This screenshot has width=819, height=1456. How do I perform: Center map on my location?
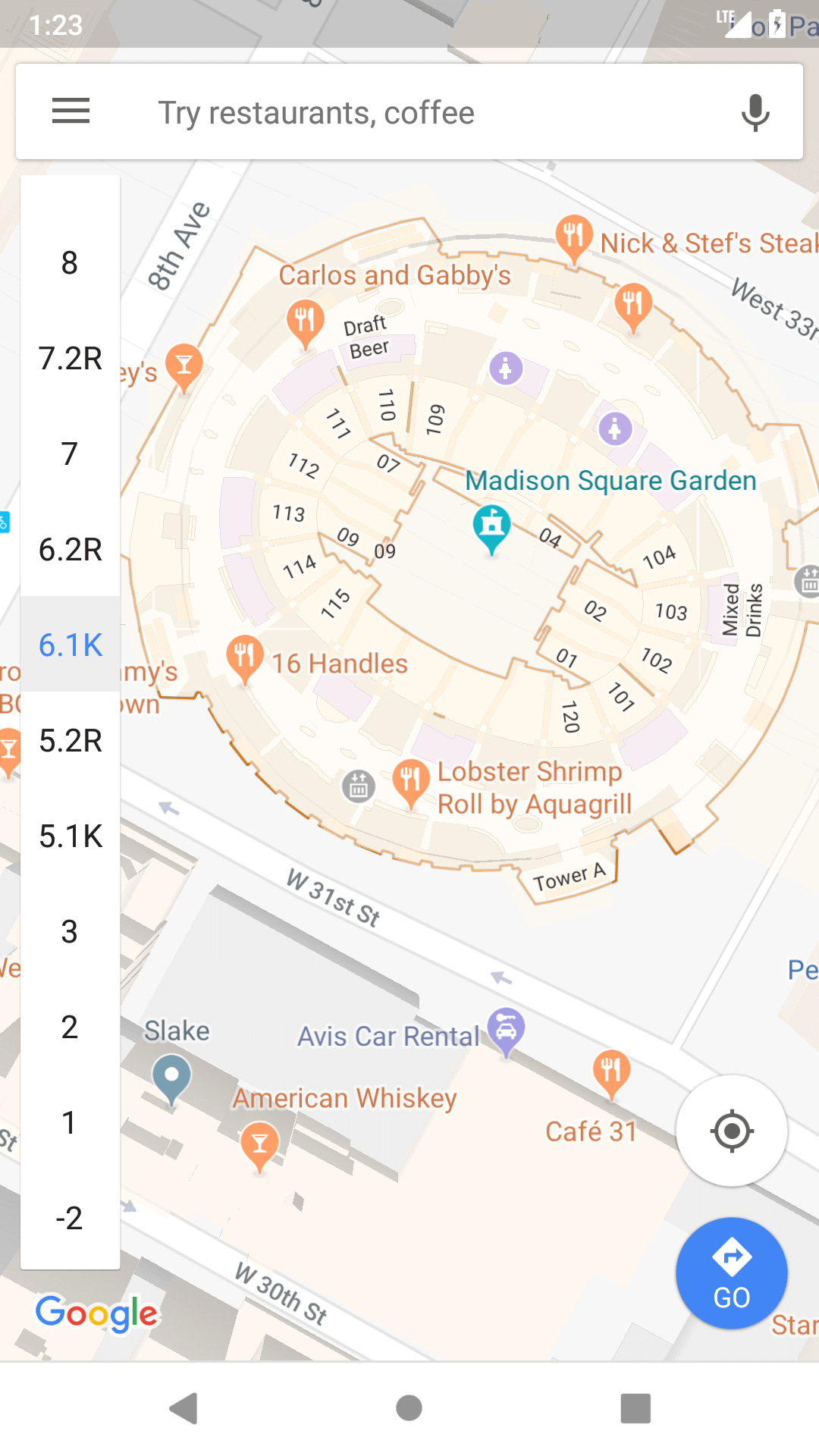click(x=732, y=1131)
